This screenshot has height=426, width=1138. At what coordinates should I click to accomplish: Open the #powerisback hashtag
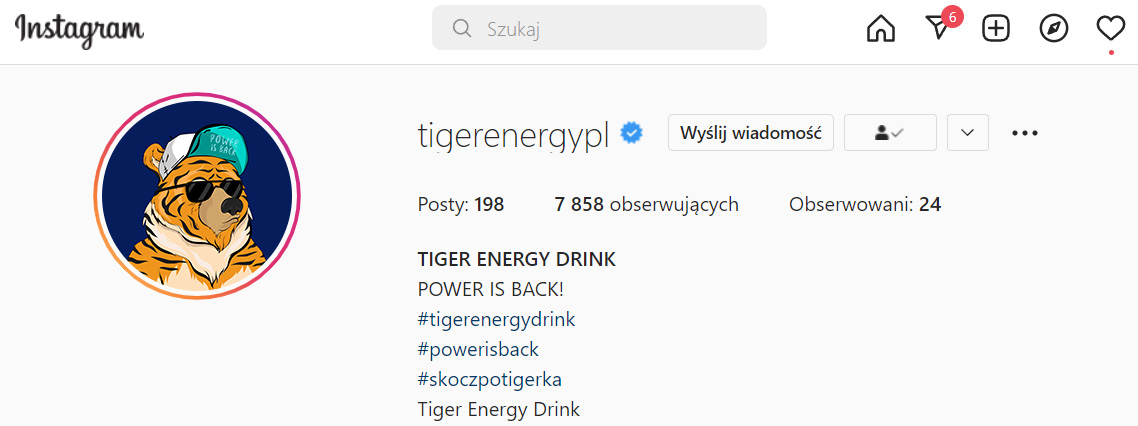tap(478, 350)
